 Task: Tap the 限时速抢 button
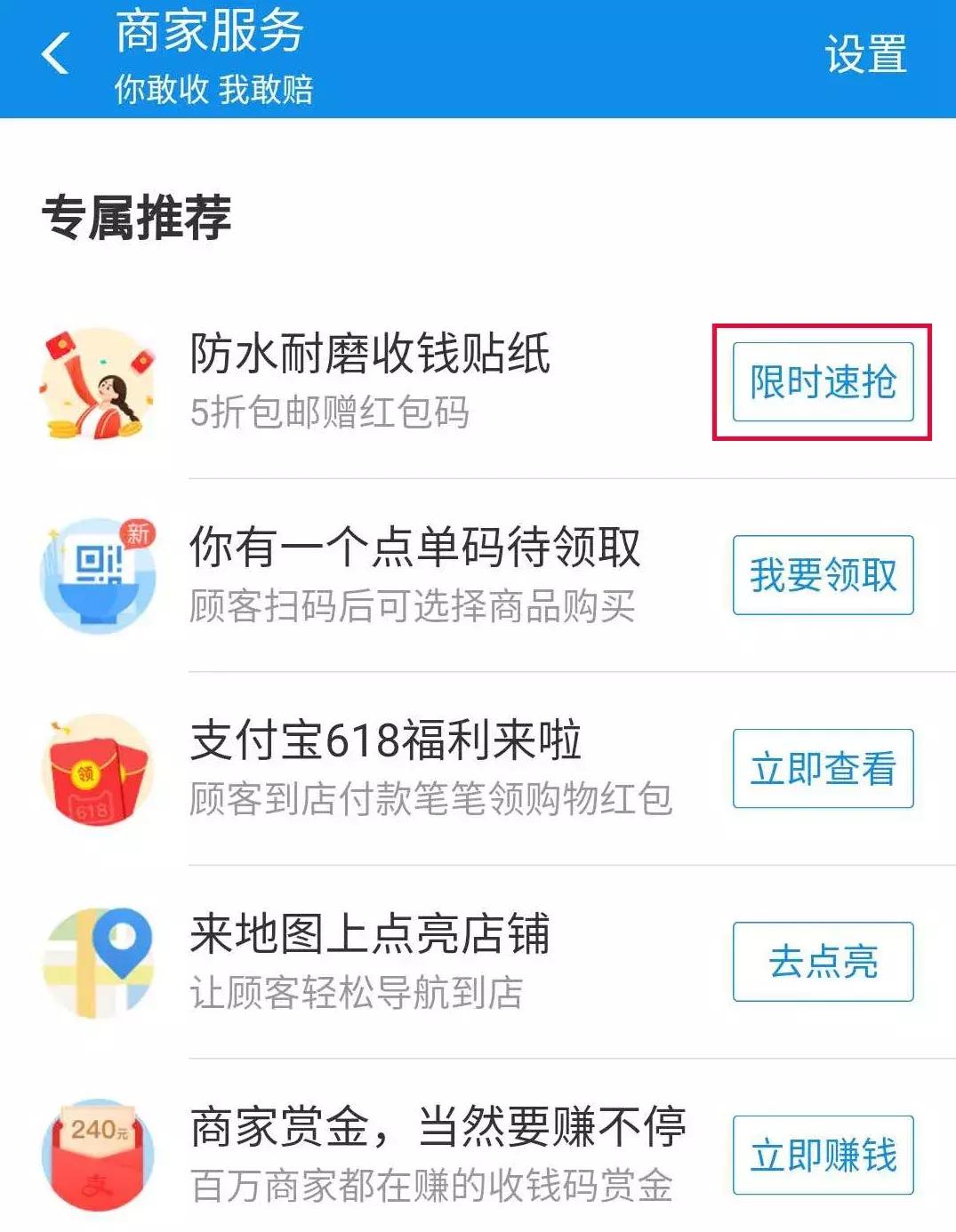(x=822, y=382)
